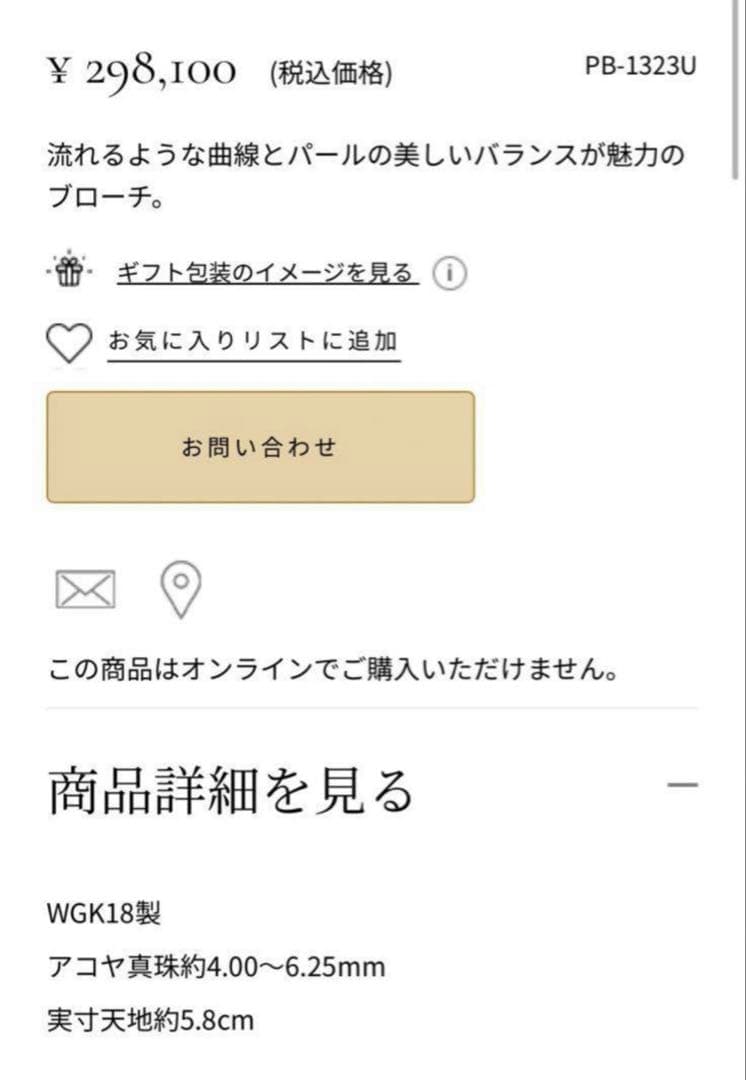The image size is (746, 1080).
Task: Click the WGK18製 material spec line
Action: click(103, 915)
